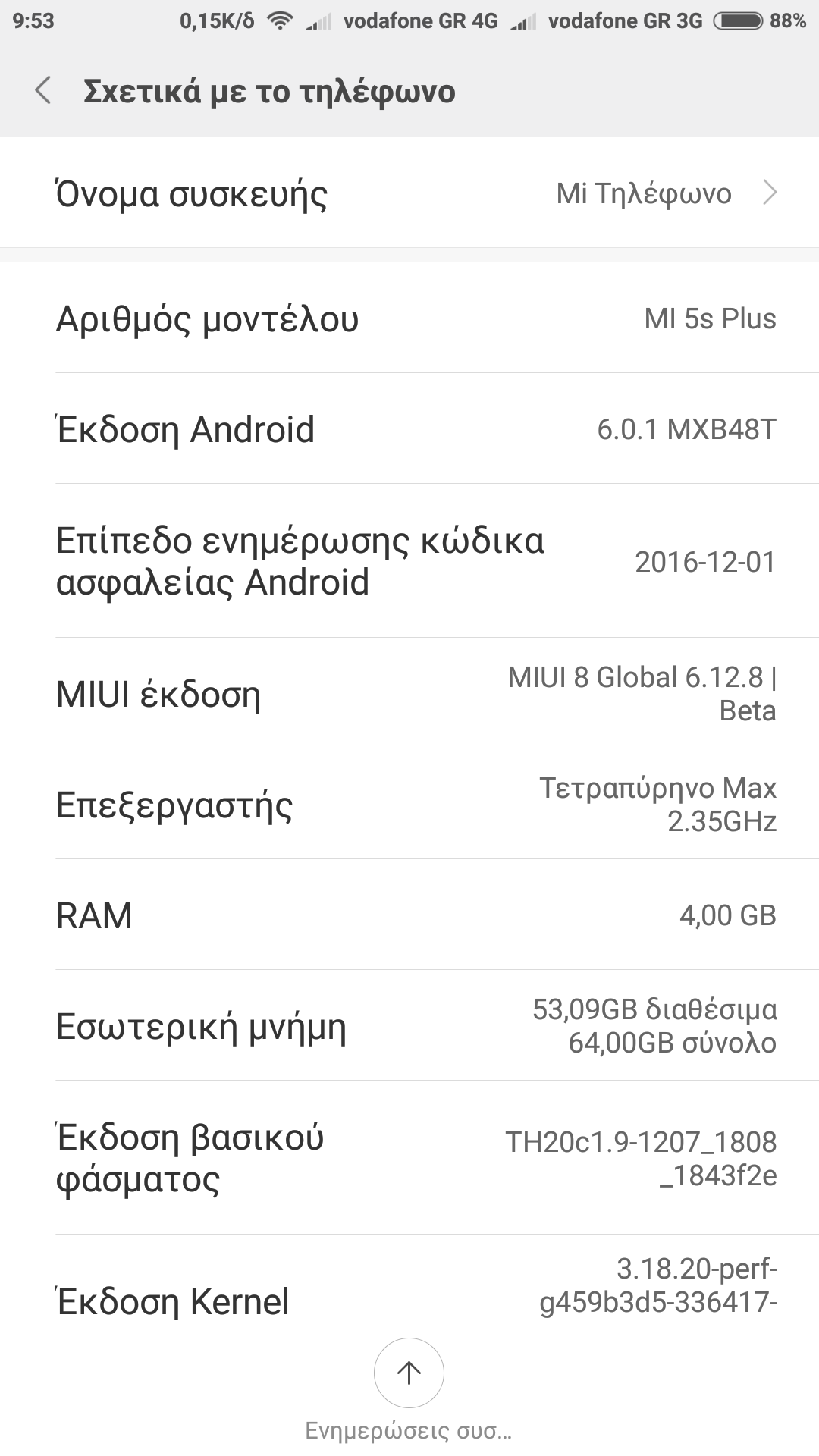Tap the Έκδοση βασικού φάσματος row
Image resolution: width=819 pixels, height=1456 pixels.
pos(409,1158)
